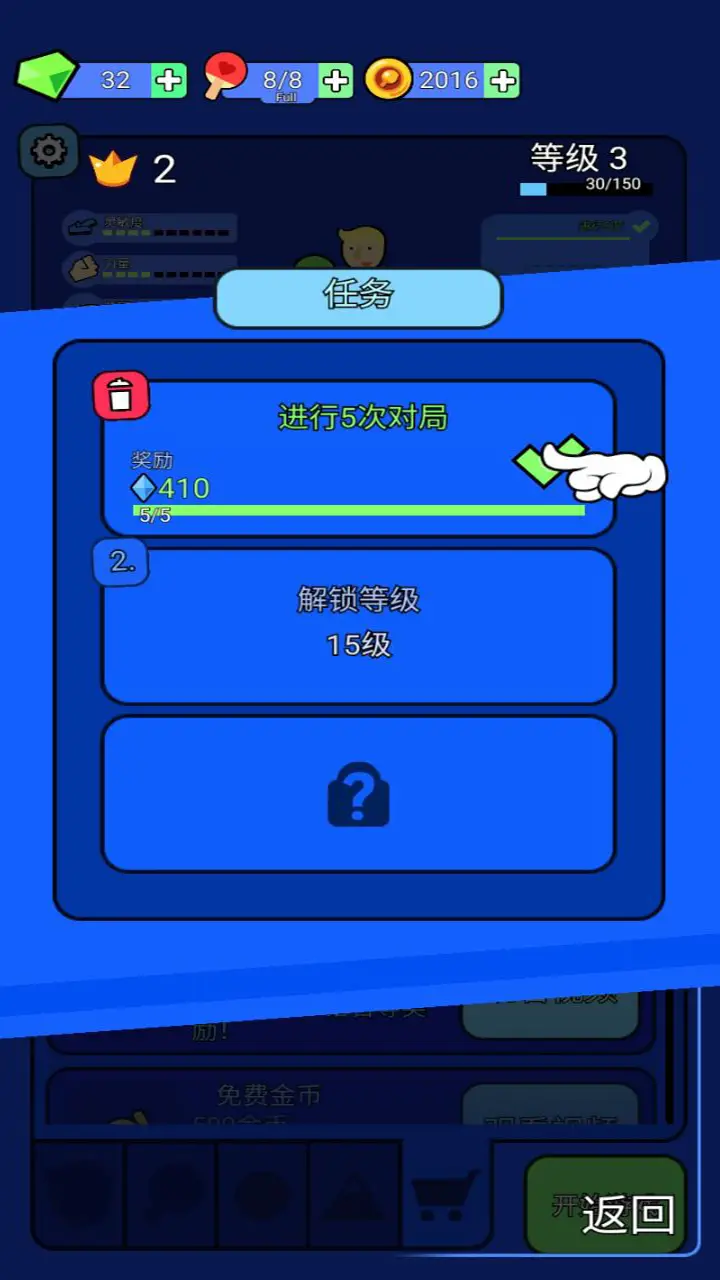Click the green gem currency icon
720x1280 pixels.
[x=46, y=75]
